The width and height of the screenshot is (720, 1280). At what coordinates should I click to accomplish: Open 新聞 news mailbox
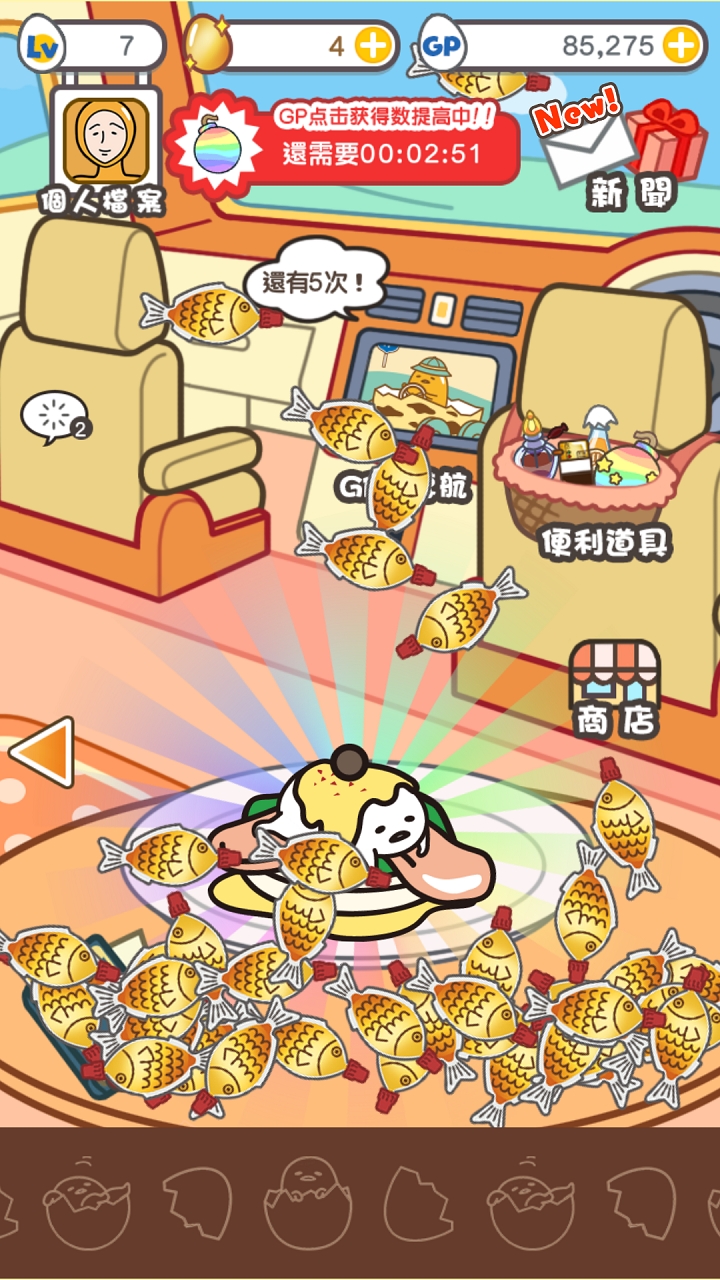tap(620, 150)
